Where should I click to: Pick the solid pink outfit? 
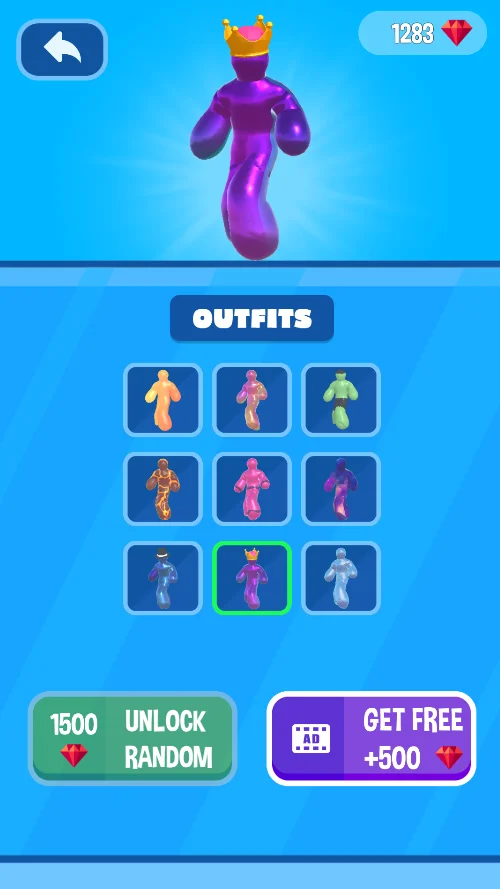pyautogui.click(x=252, y=489)
